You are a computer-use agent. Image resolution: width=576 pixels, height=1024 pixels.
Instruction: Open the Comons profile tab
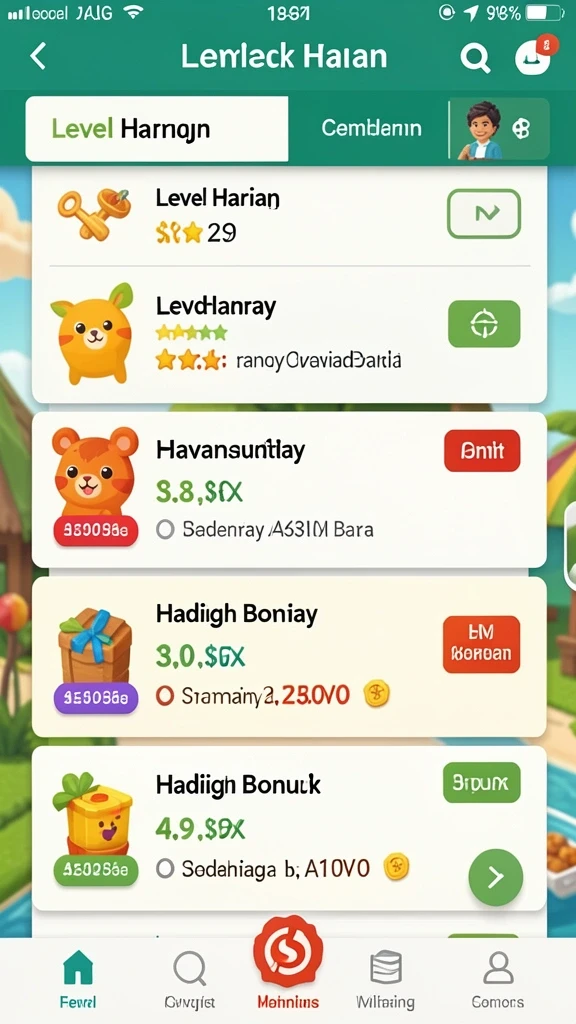498,980
